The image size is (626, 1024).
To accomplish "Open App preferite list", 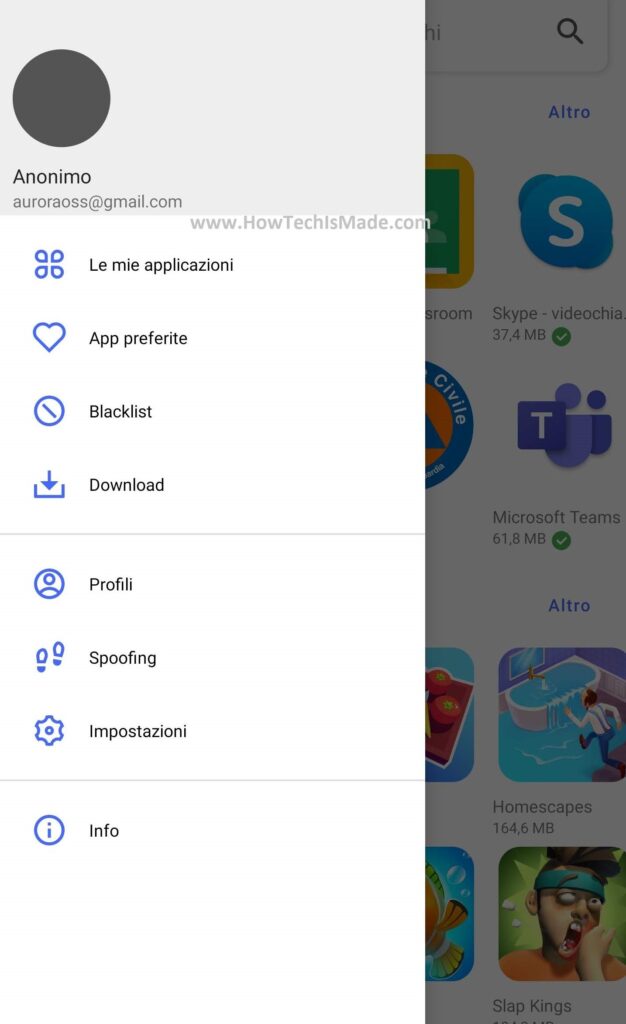I will (138, 338).
